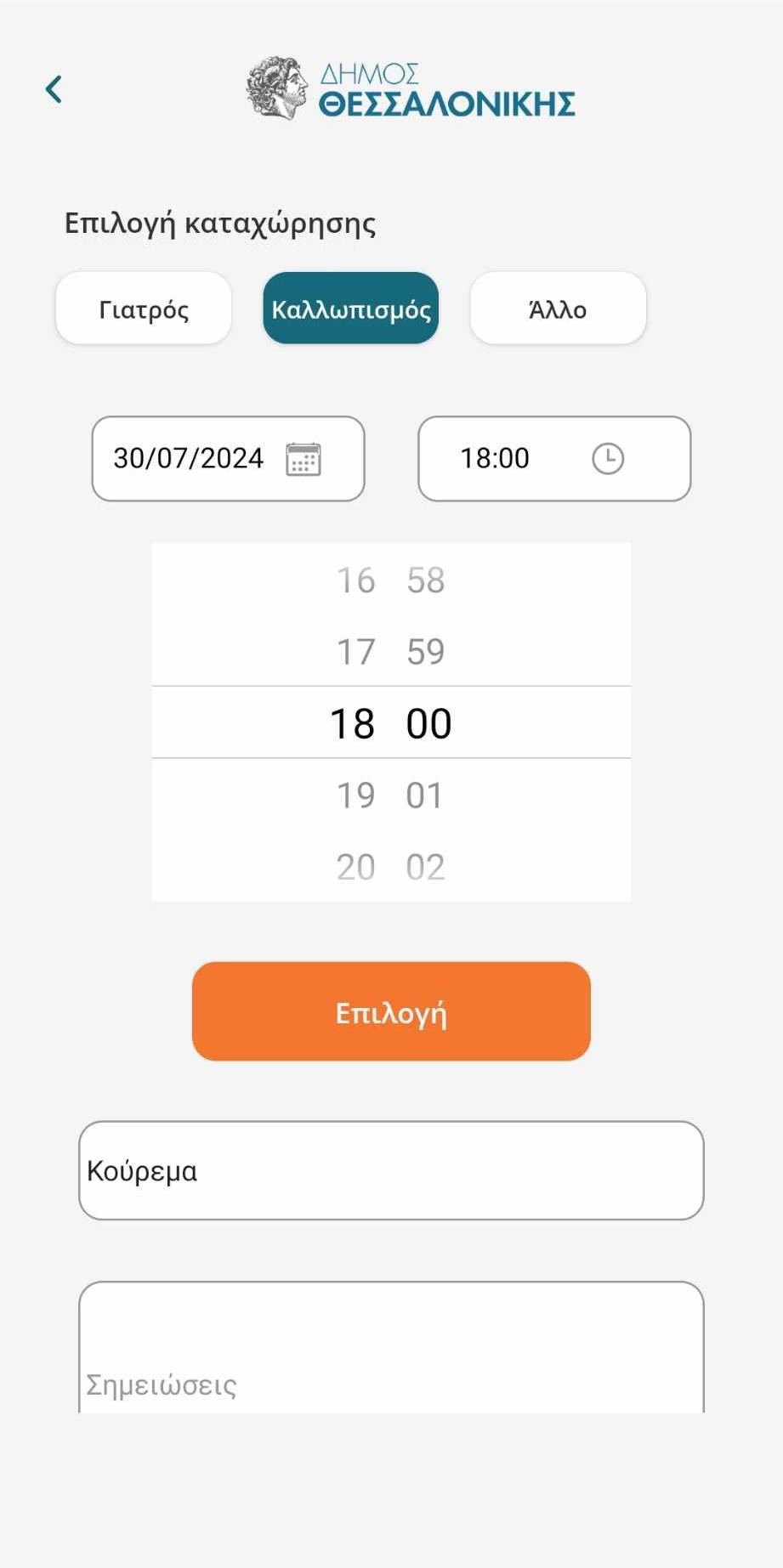Viewport: 783px width, 1568px height.
Task: Focus the Σημειώσεις notes field
Action: [391, 1351]
